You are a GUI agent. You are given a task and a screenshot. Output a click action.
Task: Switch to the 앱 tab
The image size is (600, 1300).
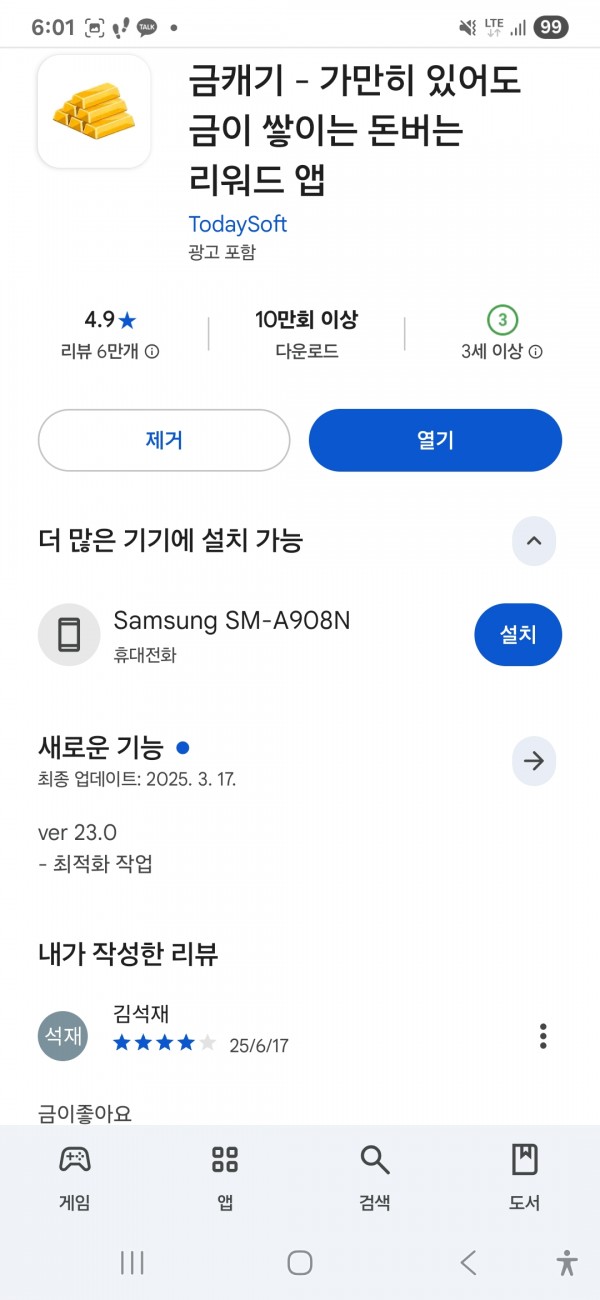click(225, 1178)
